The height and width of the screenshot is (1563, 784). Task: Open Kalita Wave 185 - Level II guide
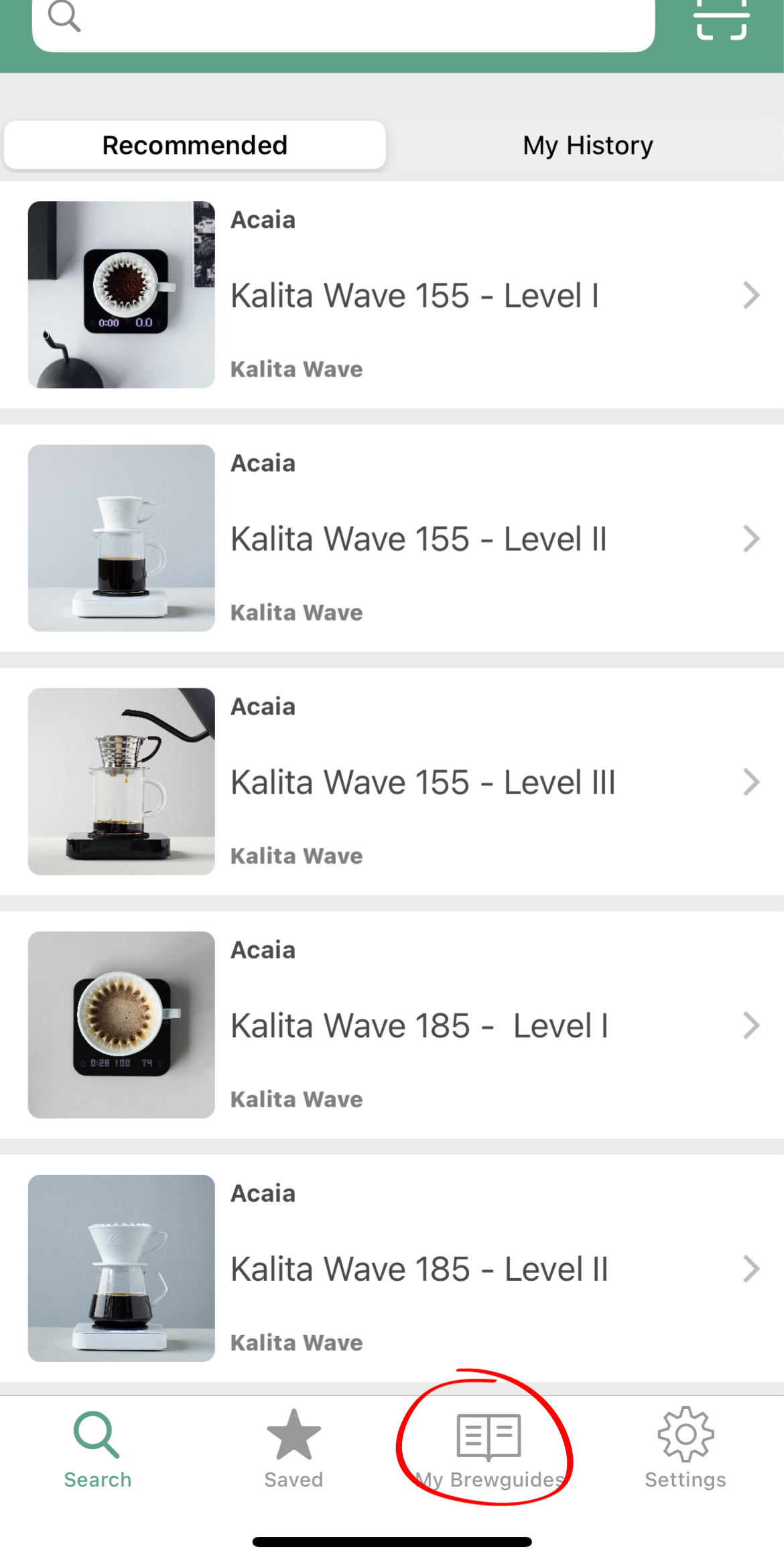(x=419, y=1269)
